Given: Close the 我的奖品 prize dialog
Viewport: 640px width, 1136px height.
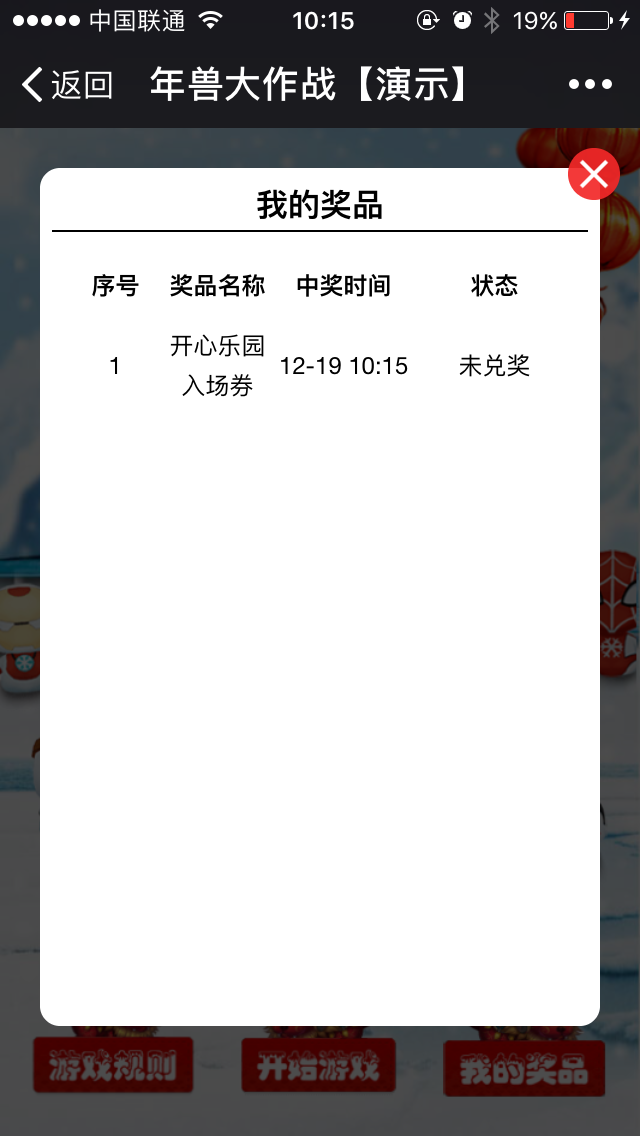Looking at the screenshot, I should pos(594,175).
